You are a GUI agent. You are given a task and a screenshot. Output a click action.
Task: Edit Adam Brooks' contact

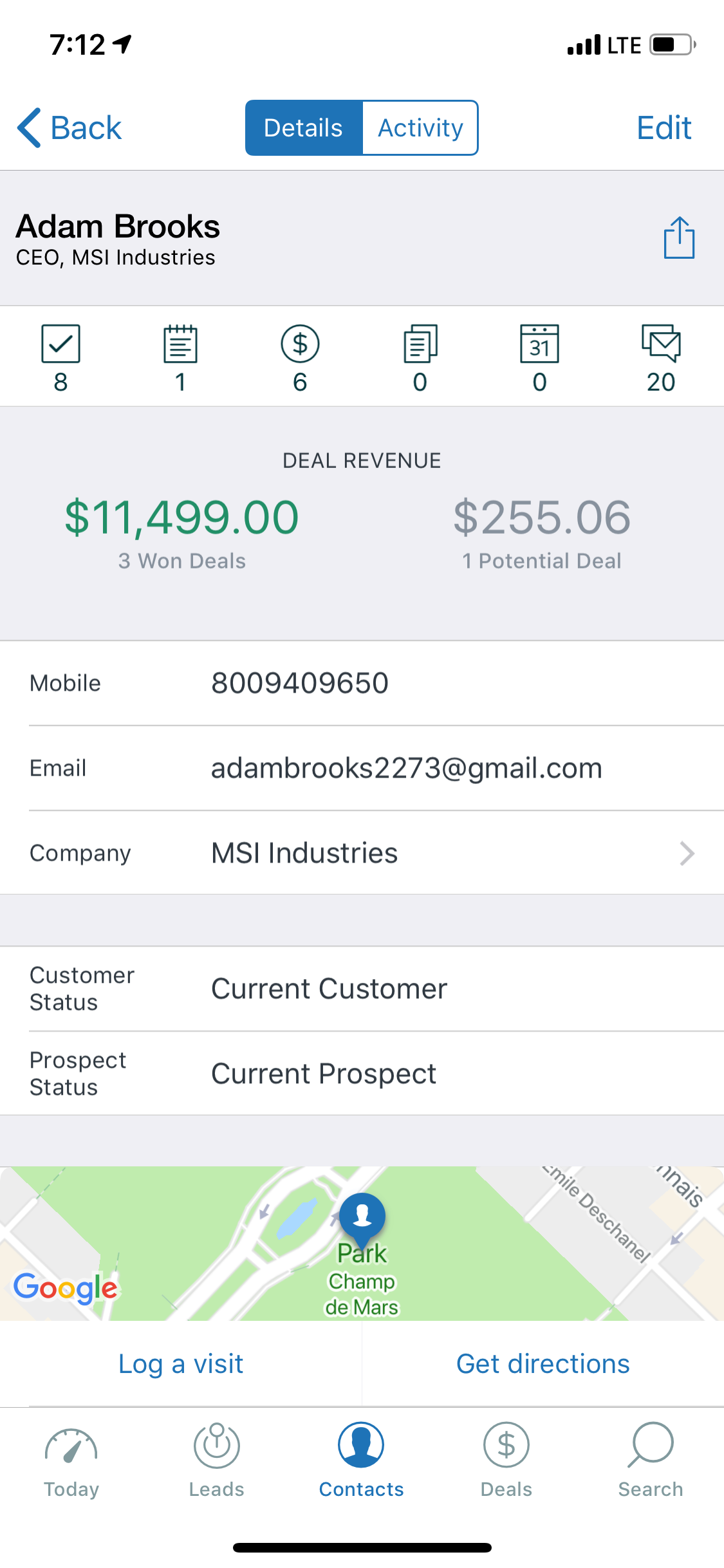(664, 127)
